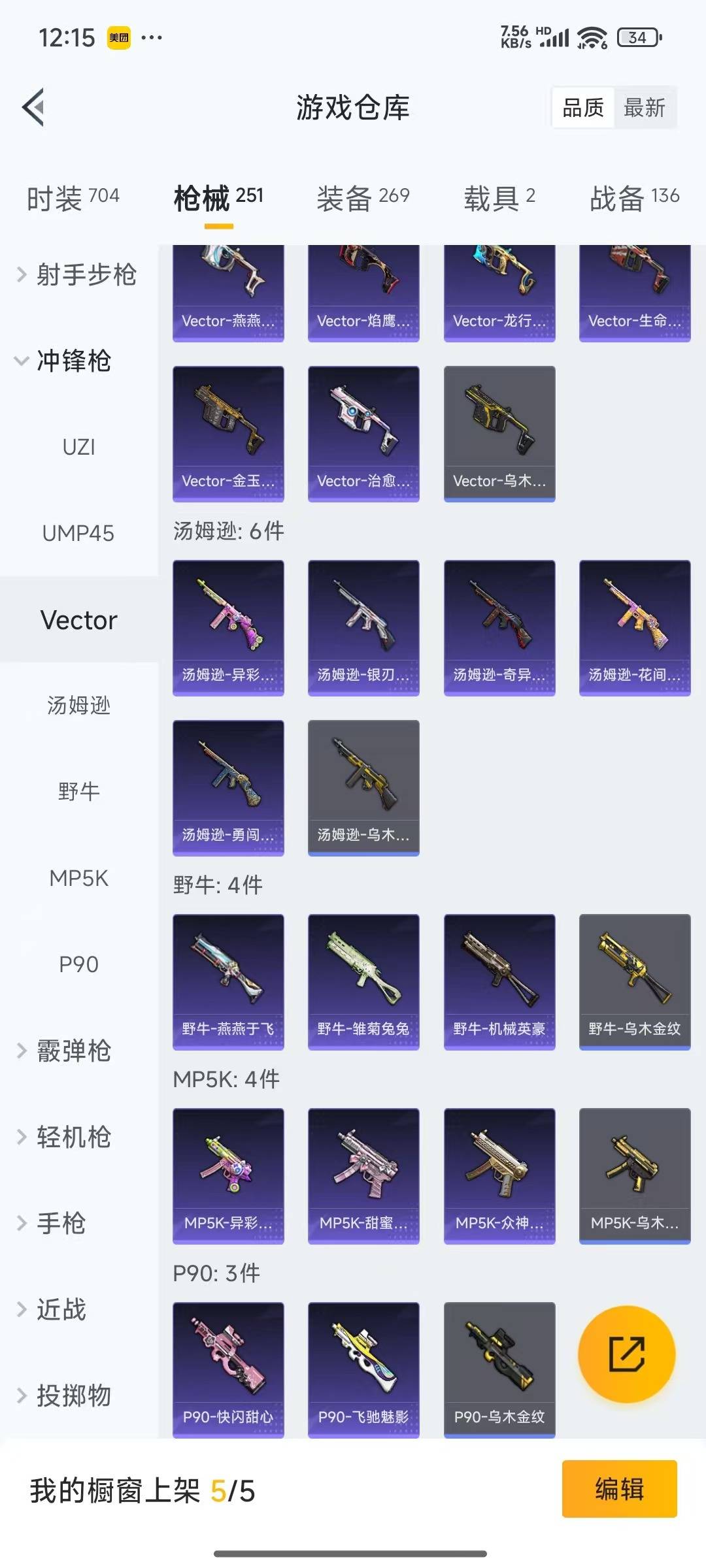This screenshot has width=706, height=1568.
Task: Select UMP45 in the sidebar
Action: point(78,534)
